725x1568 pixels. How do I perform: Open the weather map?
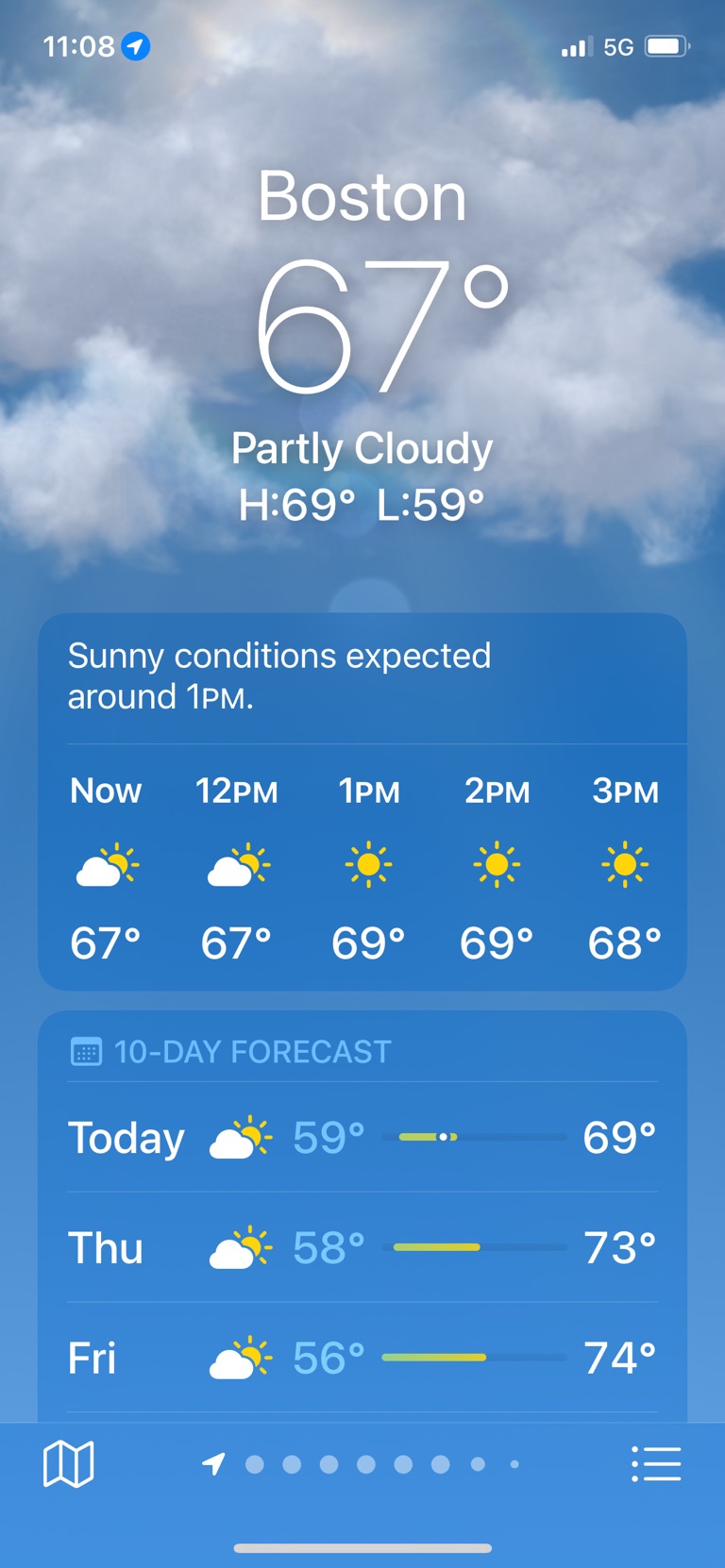[68, 1464]
